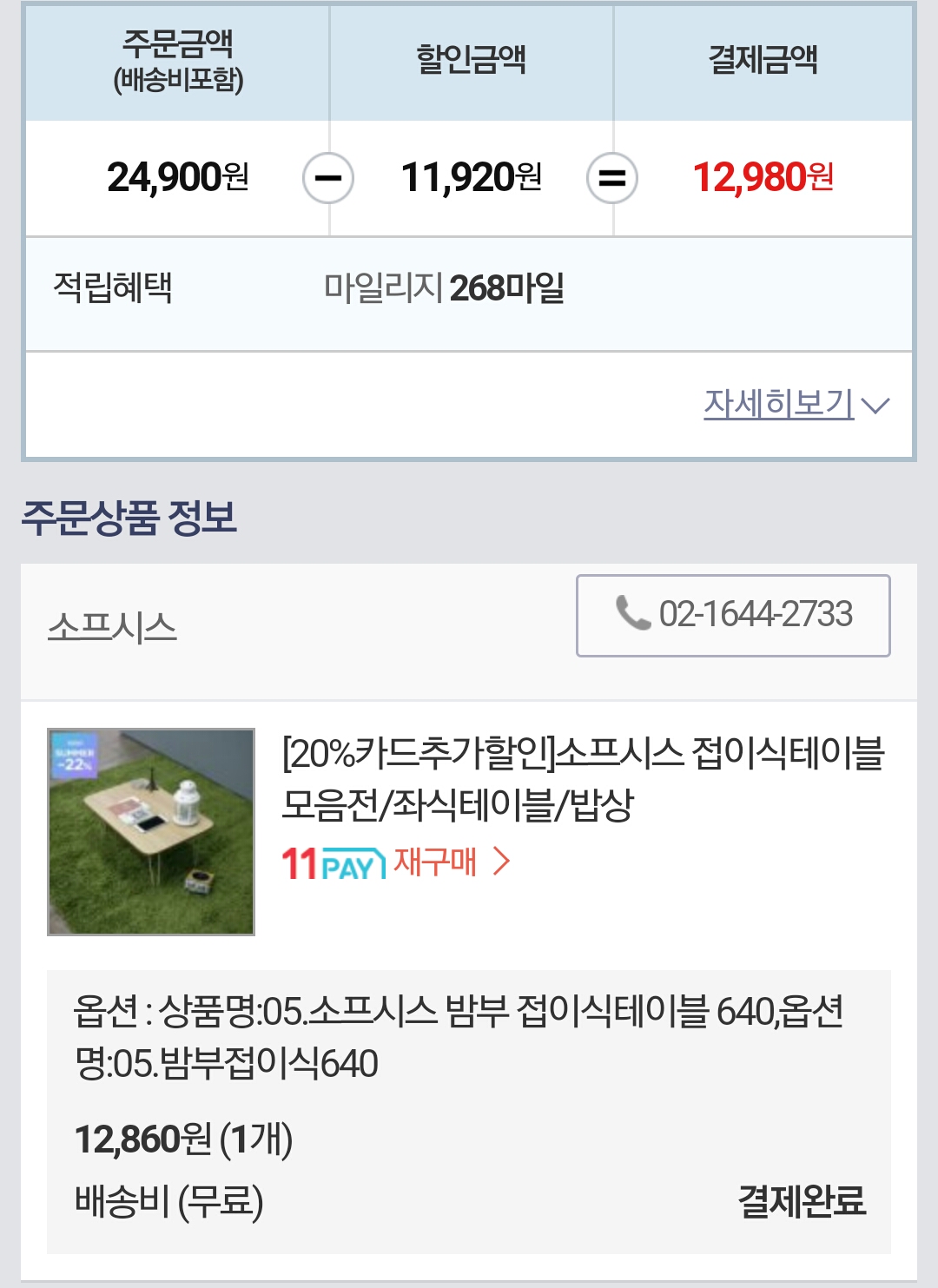Open the folding table product thumbnail
The height and width of the screenshot is (1288, 938).
(151, 831)
